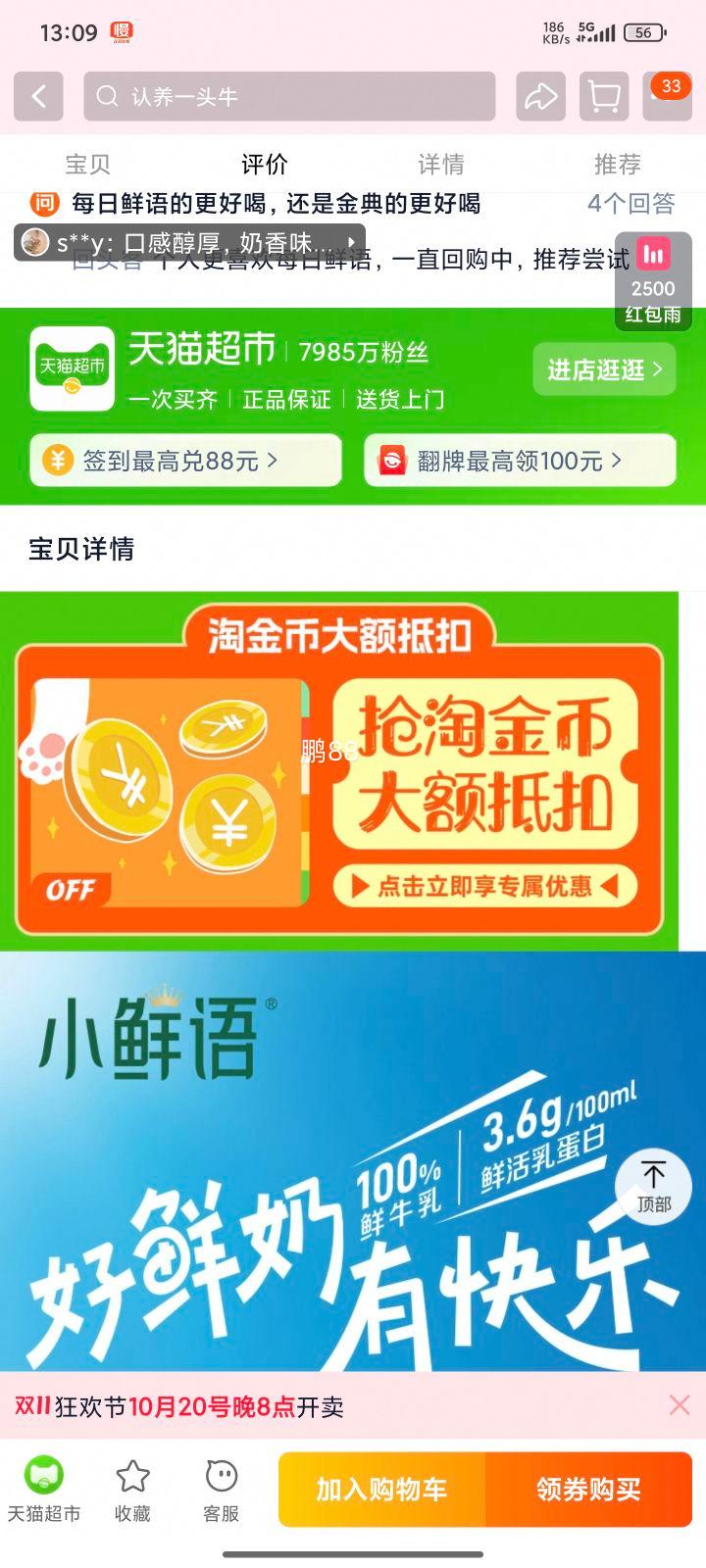Open the shopping cart icon
This screenshot has width=706, height=1568.
(x=604, y=96)
